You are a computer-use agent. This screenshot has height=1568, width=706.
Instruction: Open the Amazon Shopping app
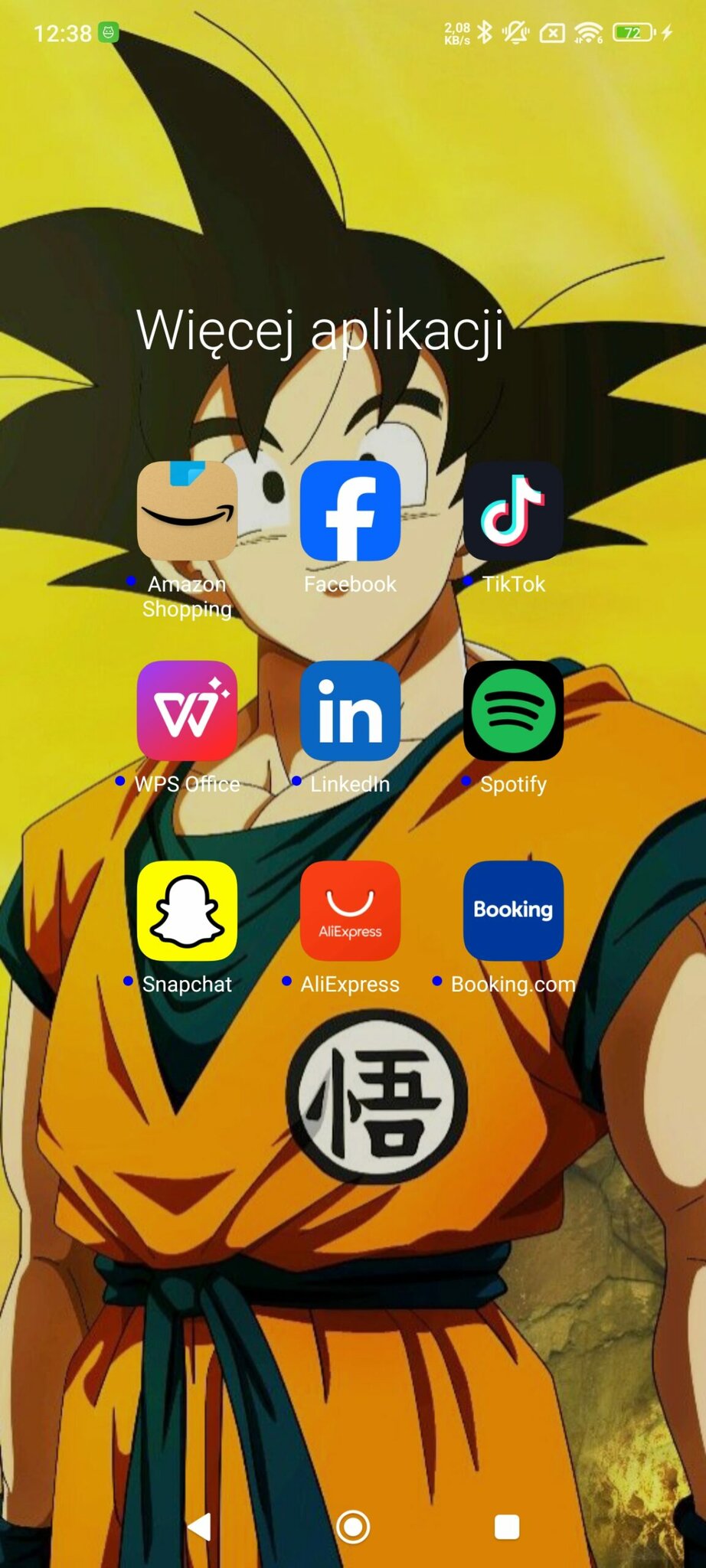click(x=187, y=511)
